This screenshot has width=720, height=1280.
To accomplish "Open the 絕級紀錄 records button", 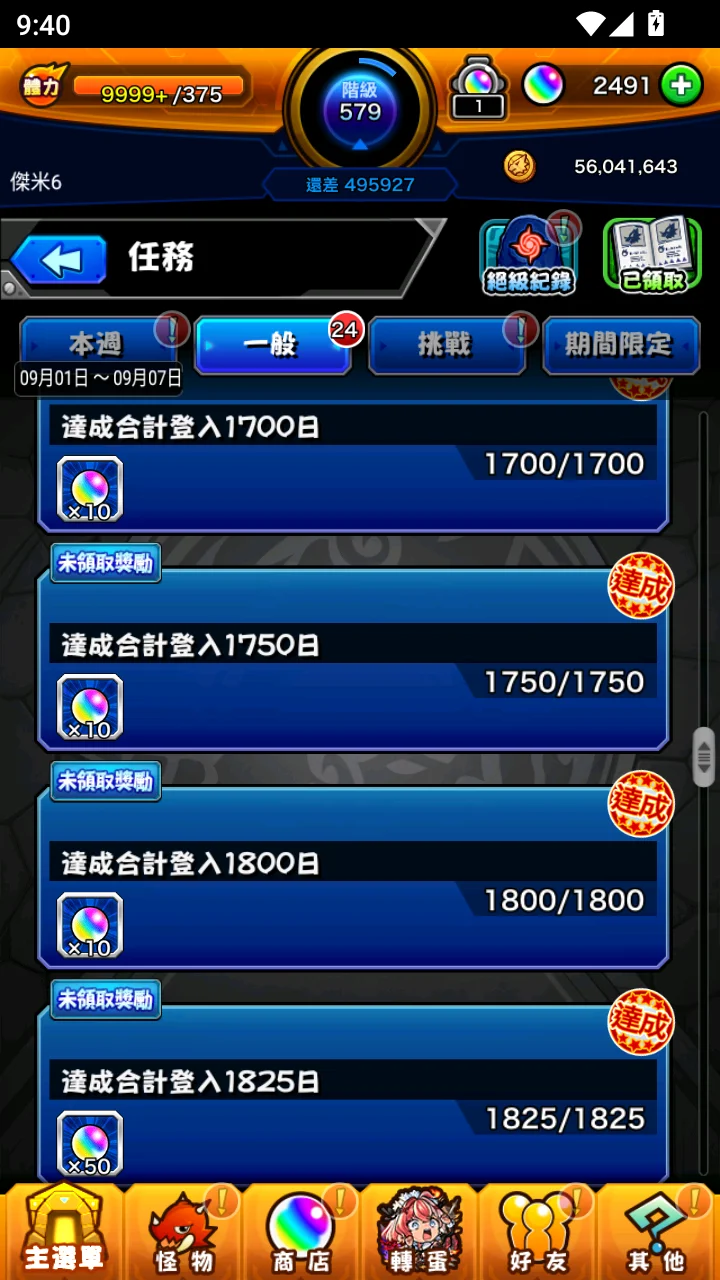I will (x=529, y=256).
